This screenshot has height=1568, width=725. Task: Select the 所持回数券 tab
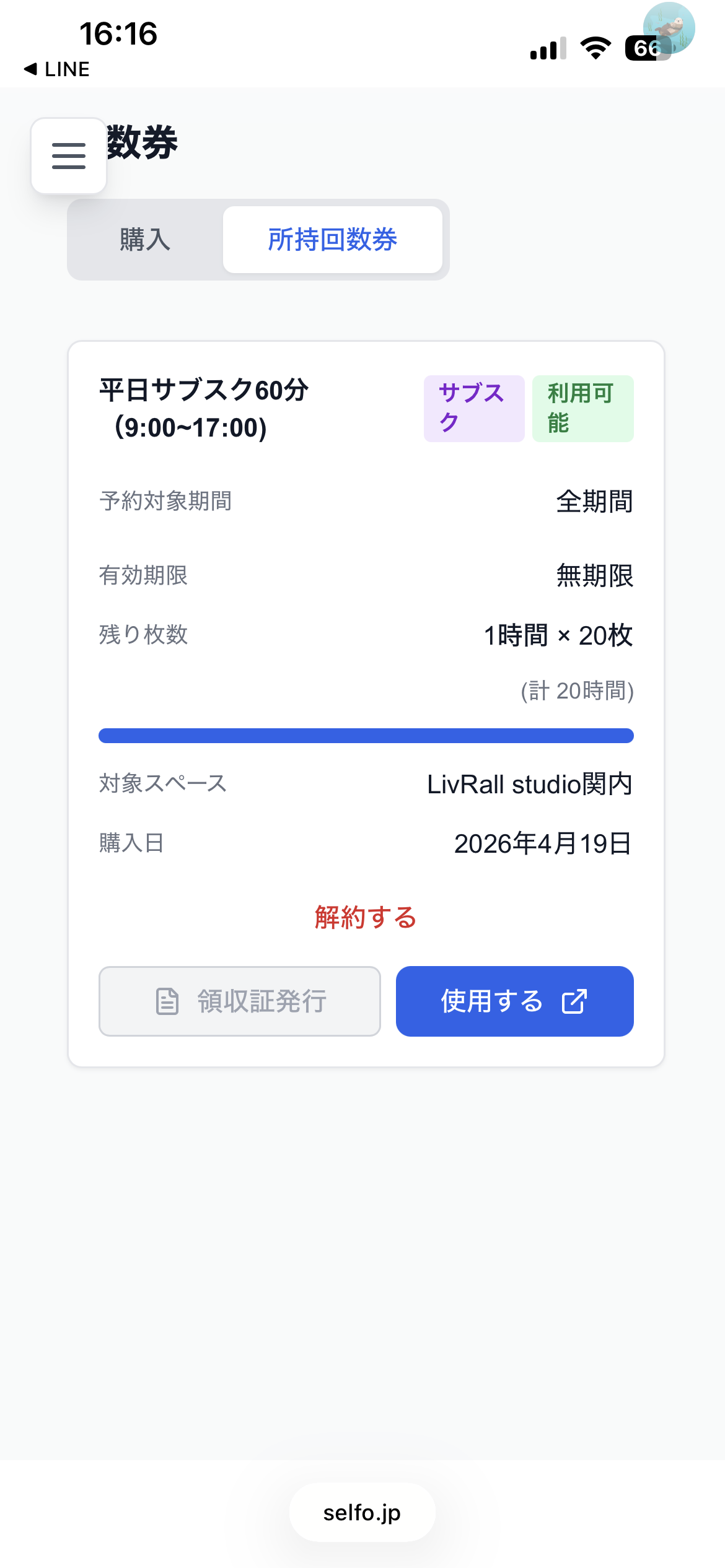333,240
